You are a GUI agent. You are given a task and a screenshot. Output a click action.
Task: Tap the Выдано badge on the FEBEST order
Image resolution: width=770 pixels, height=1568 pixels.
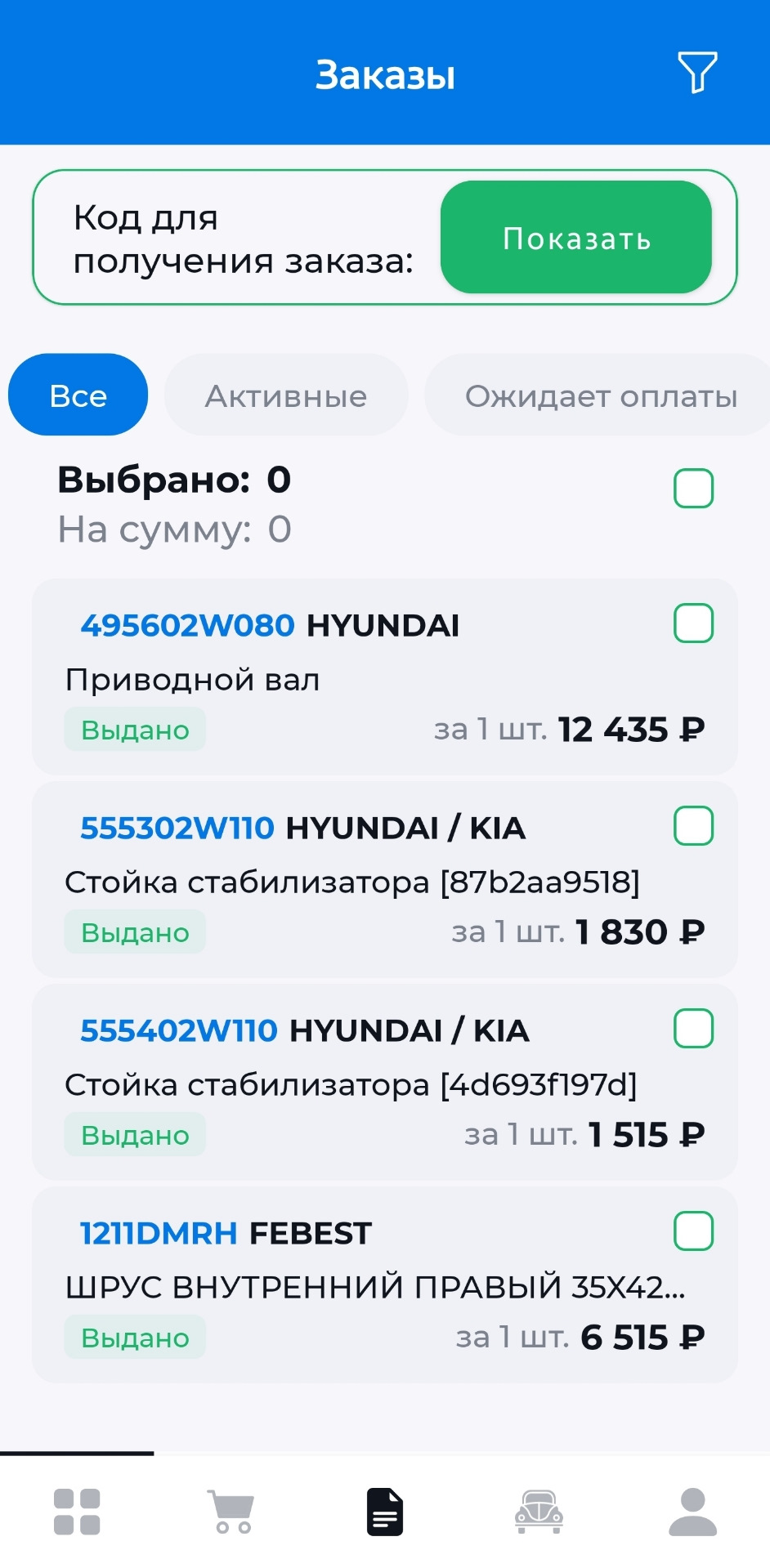click(135, 1337)
